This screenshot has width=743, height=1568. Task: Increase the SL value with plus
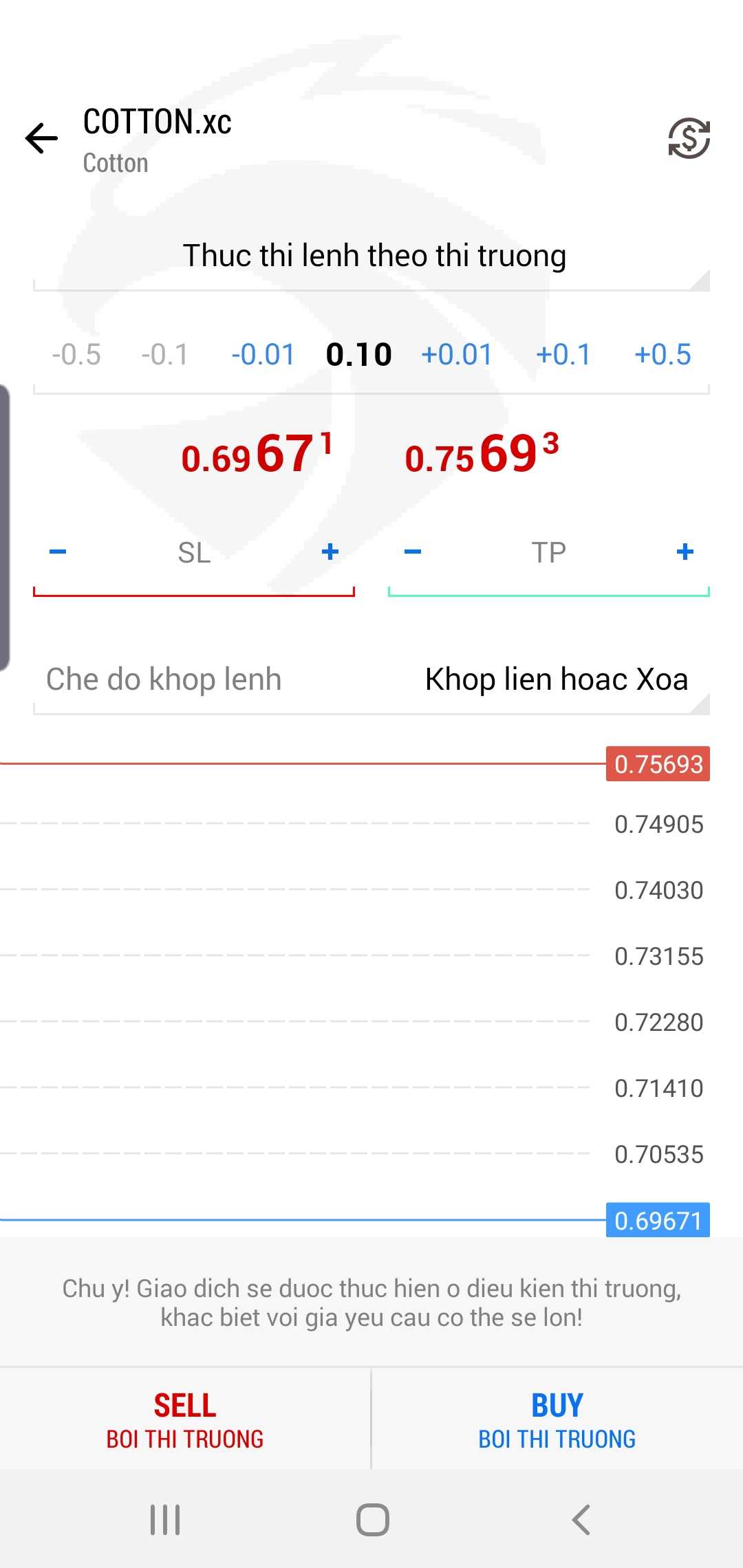pos(330,552)
